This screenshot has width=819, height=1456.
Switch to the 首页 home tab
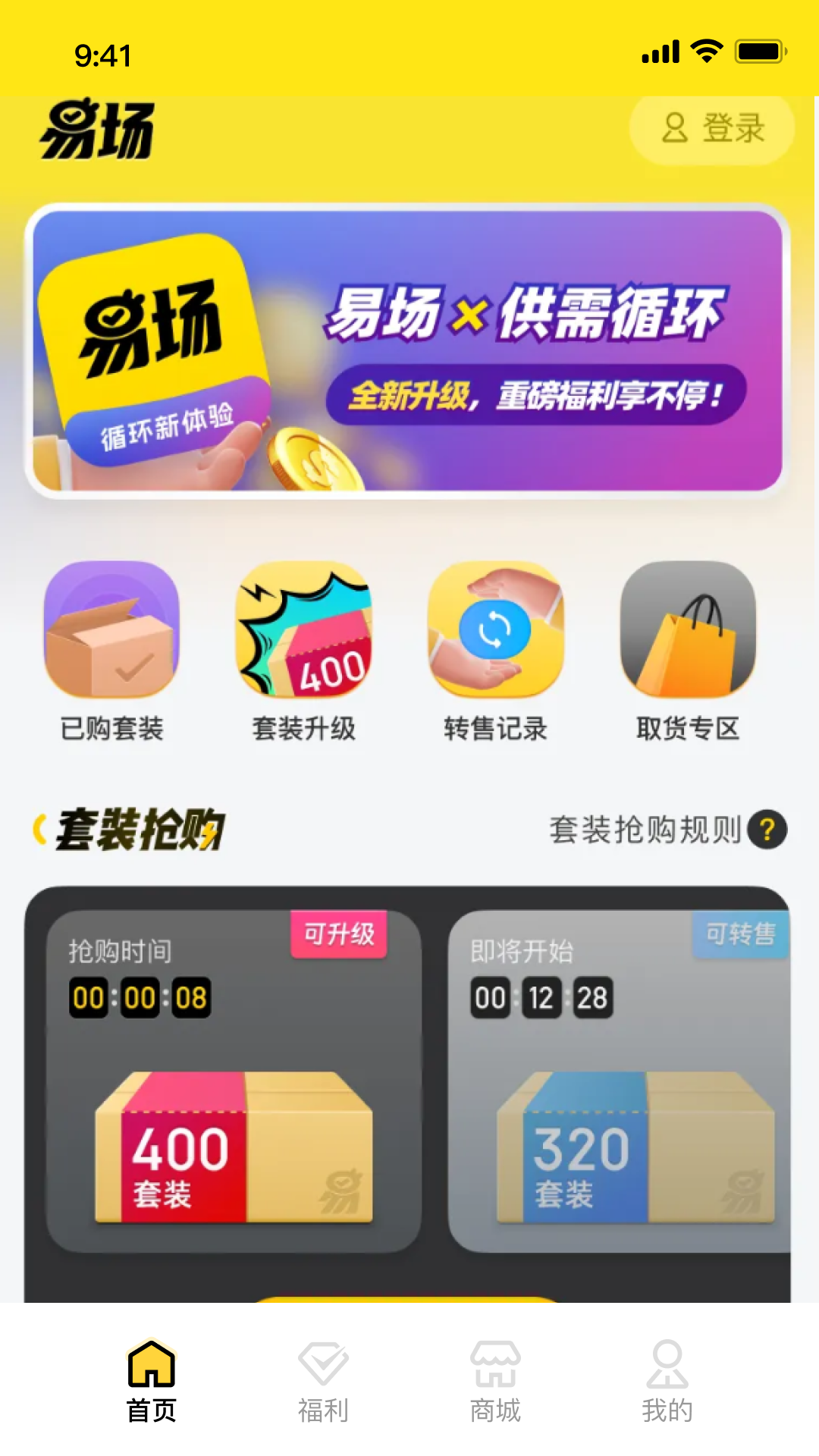click(x=151, y=1382)
